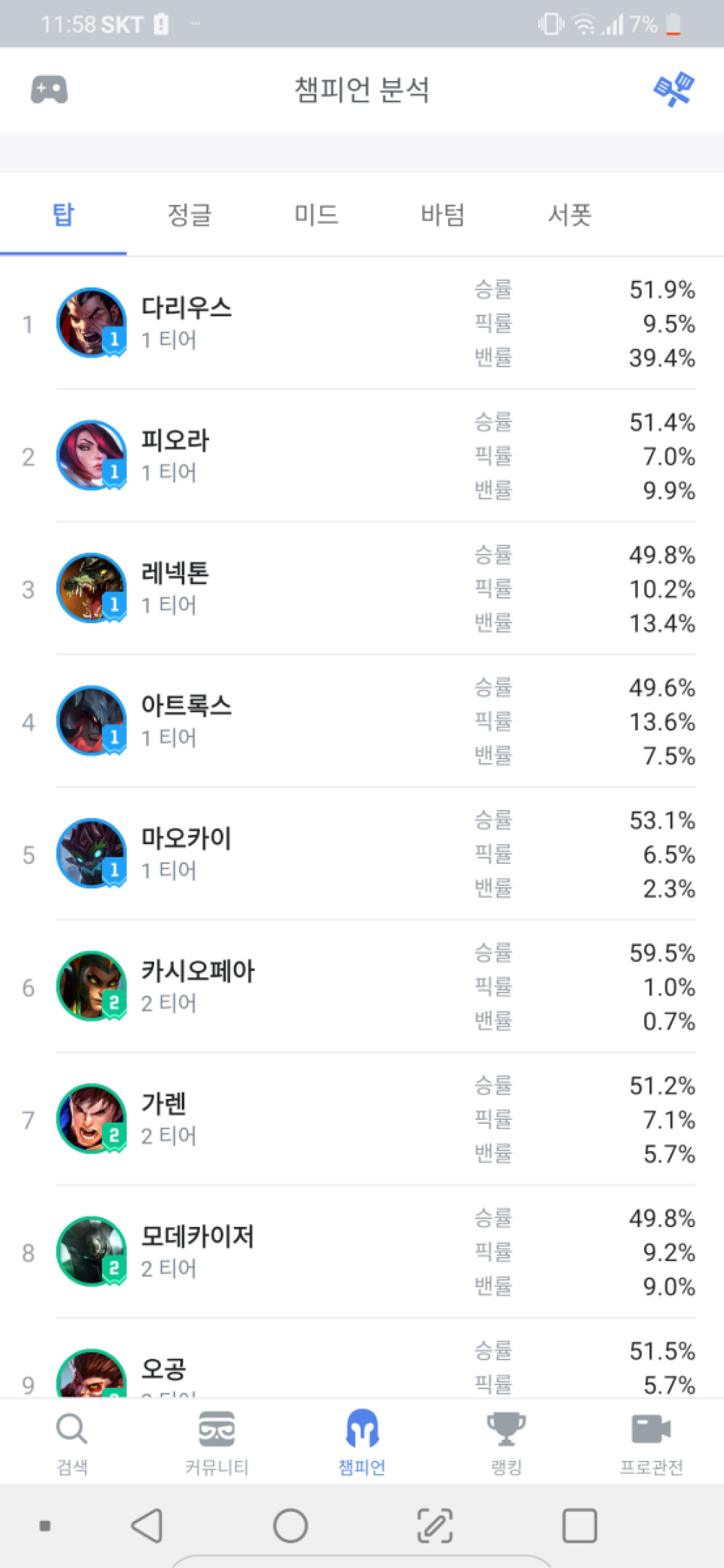Go to the 커뮤니티 tab

[x=217, y=1442]
